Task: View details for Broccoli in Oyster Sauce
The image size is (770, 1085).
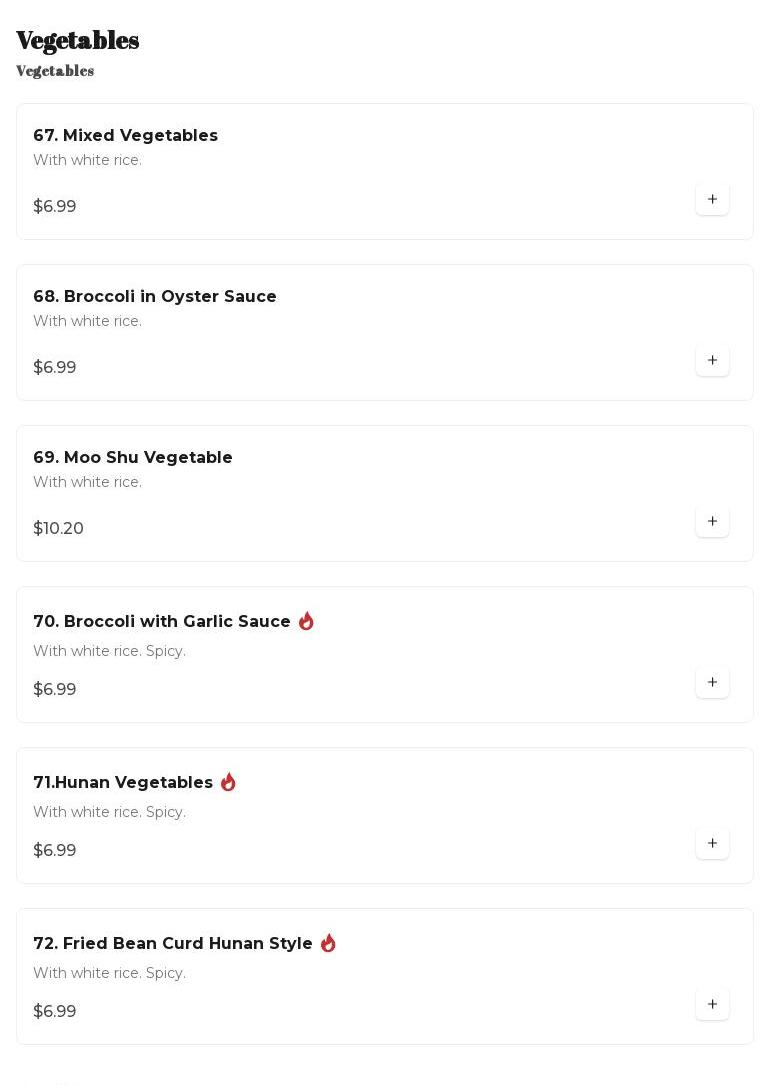Action: pyautogui.click(x=350, y=332)
